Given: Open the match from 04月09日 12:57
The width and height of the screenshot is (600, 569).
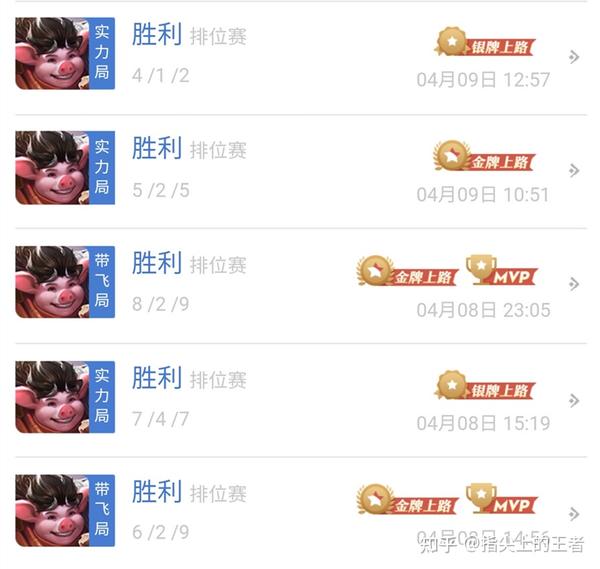Looking at the screenshot, I should pyautogui.click(x=300, y=56).
